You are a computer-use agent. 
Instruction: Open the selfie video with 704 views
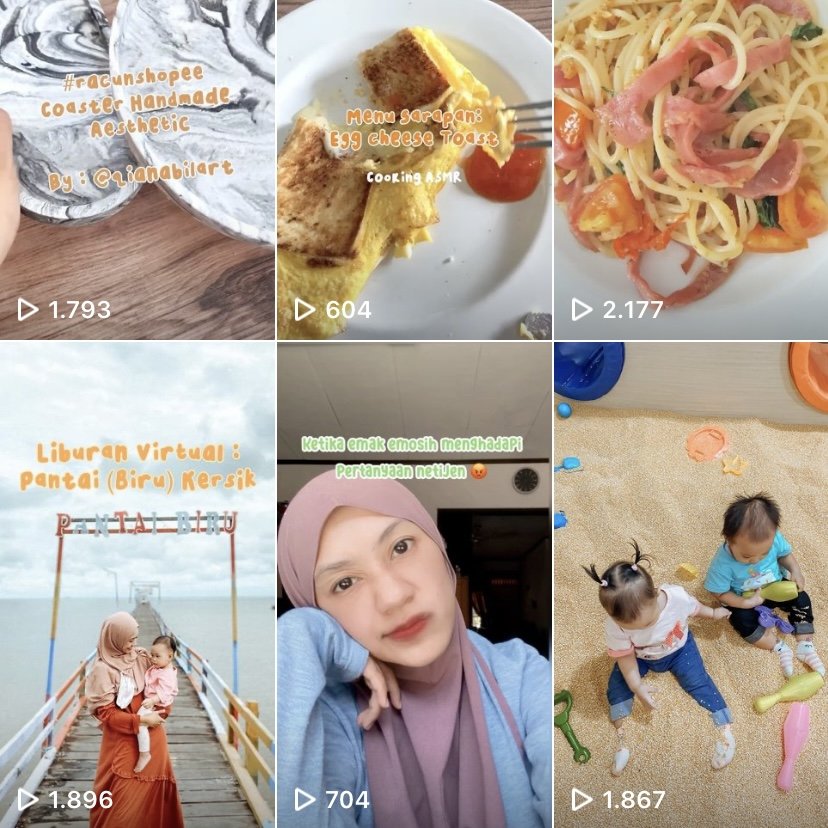pos(414,585)
